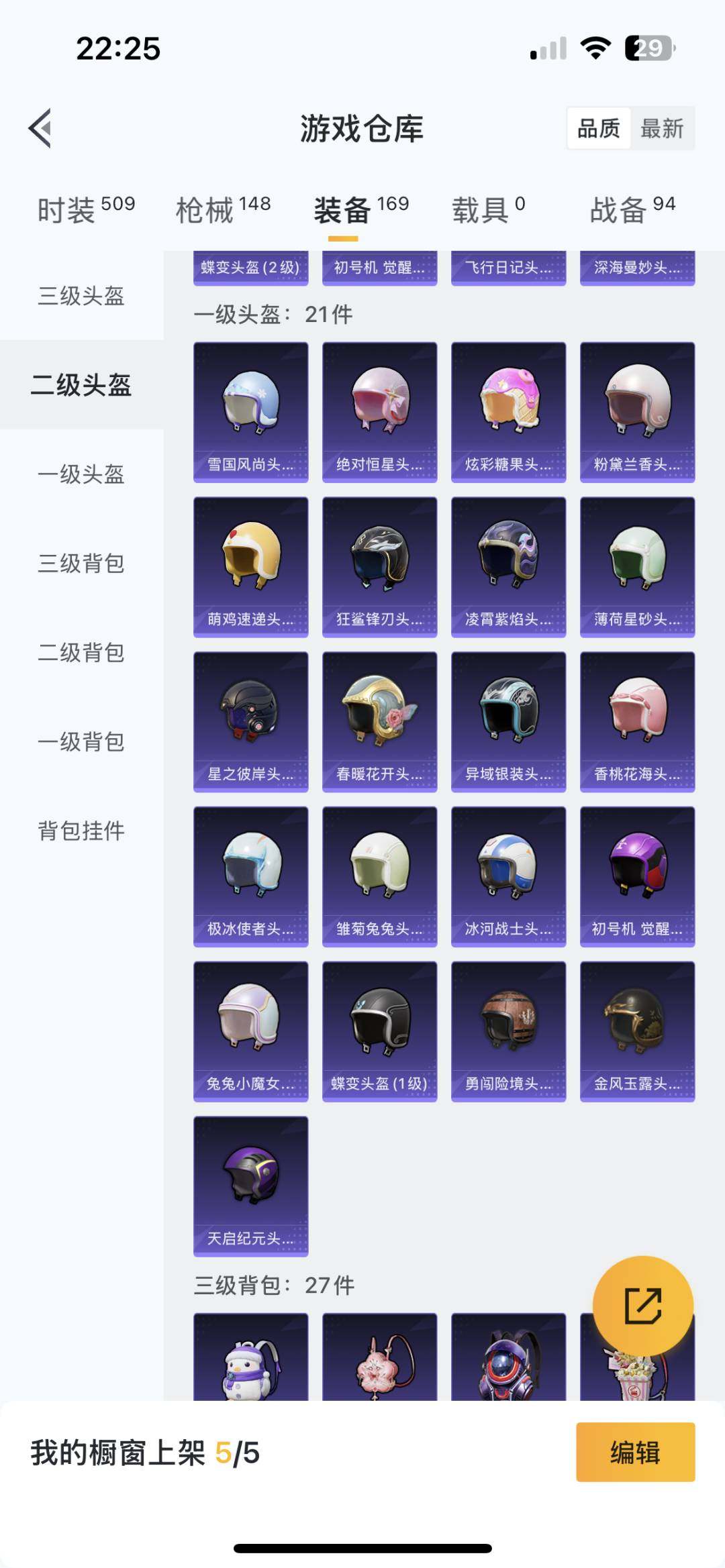Sort the warehouse by 最新
This screenshot has height=1568, width=725.
tap(661, 128)
